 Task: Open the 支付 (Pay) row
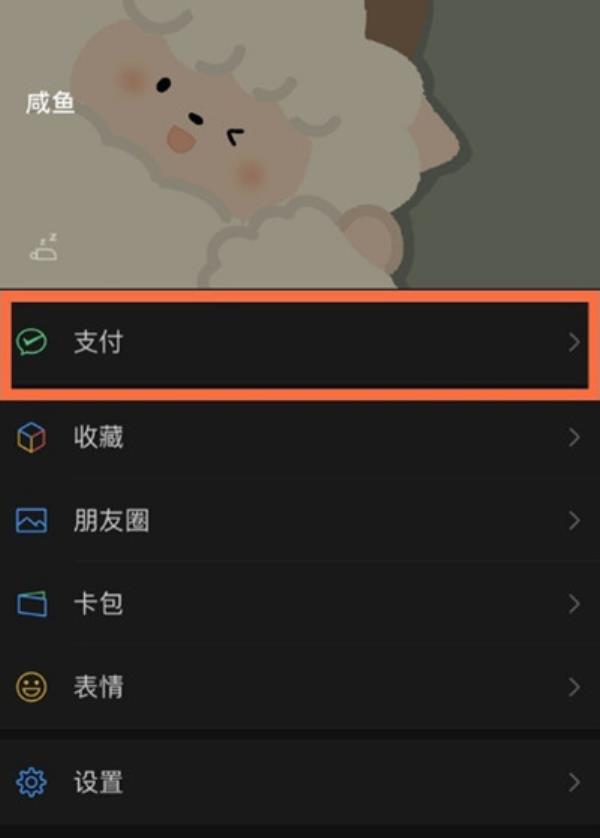pyautogui.click(x=298, y=343)
